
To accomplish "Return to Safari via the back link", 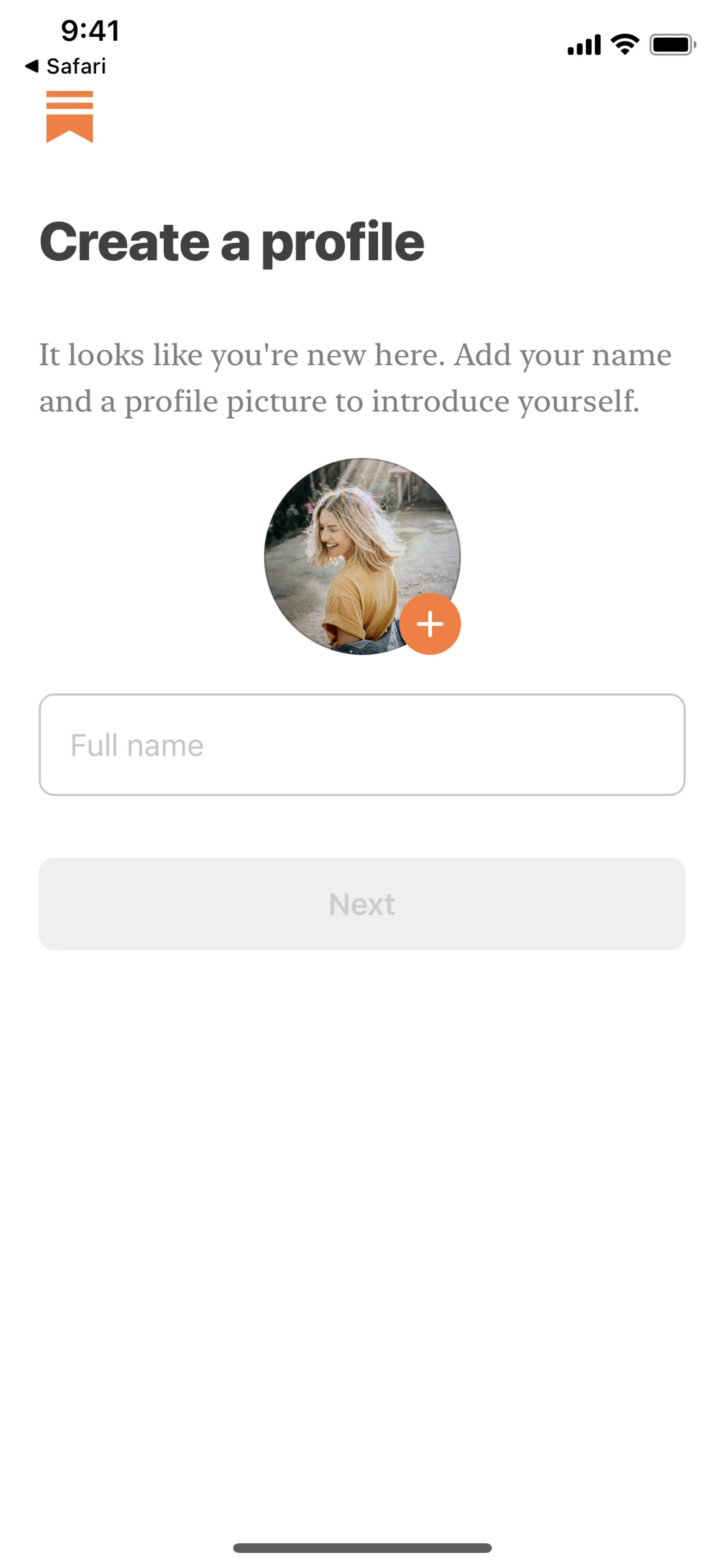I will coord(66,66).
